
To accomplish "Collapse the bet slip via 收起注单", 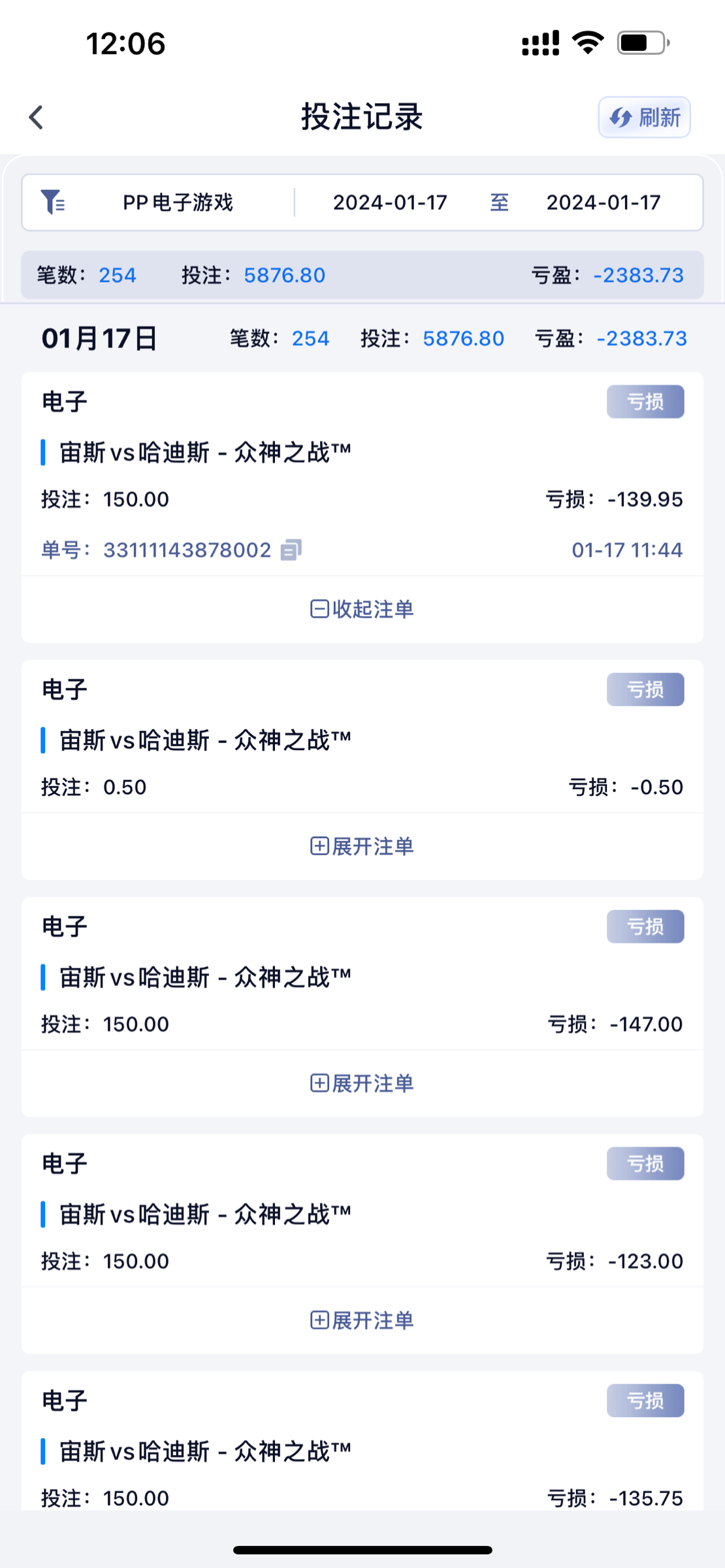I will pos(362,609).
